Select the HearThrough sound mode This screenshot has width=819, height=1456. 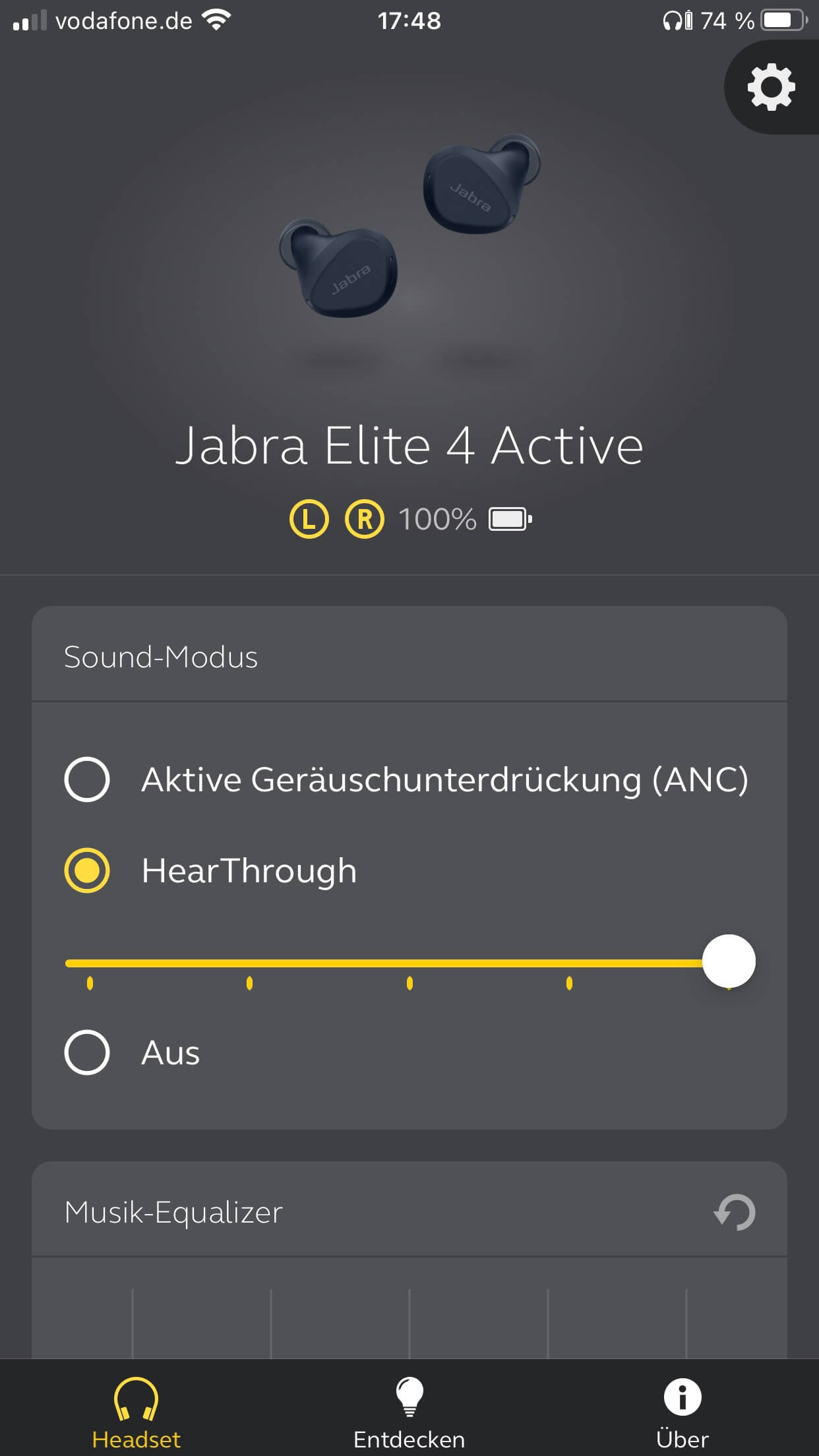coord(87,870)
